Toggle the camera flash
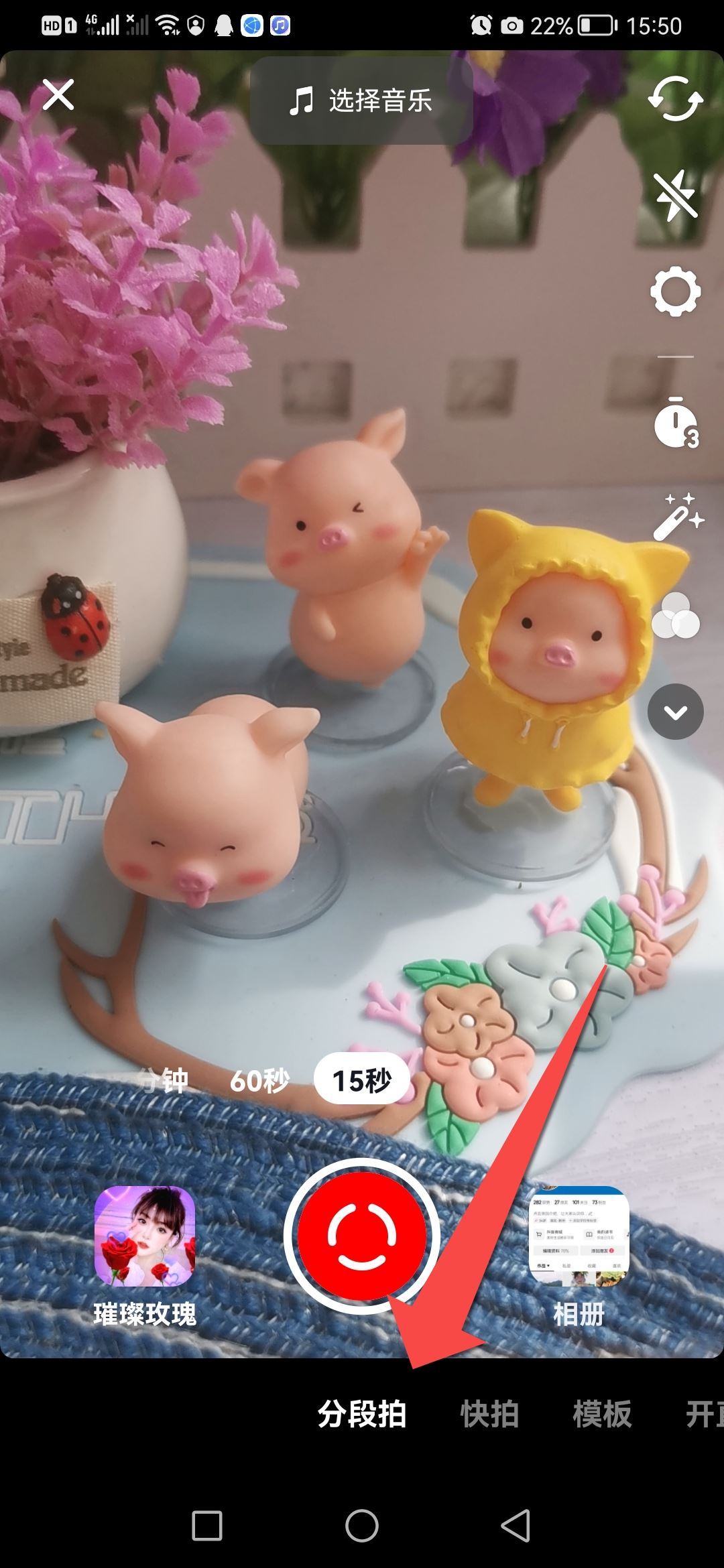724x1568 pixels. [675, 196]
